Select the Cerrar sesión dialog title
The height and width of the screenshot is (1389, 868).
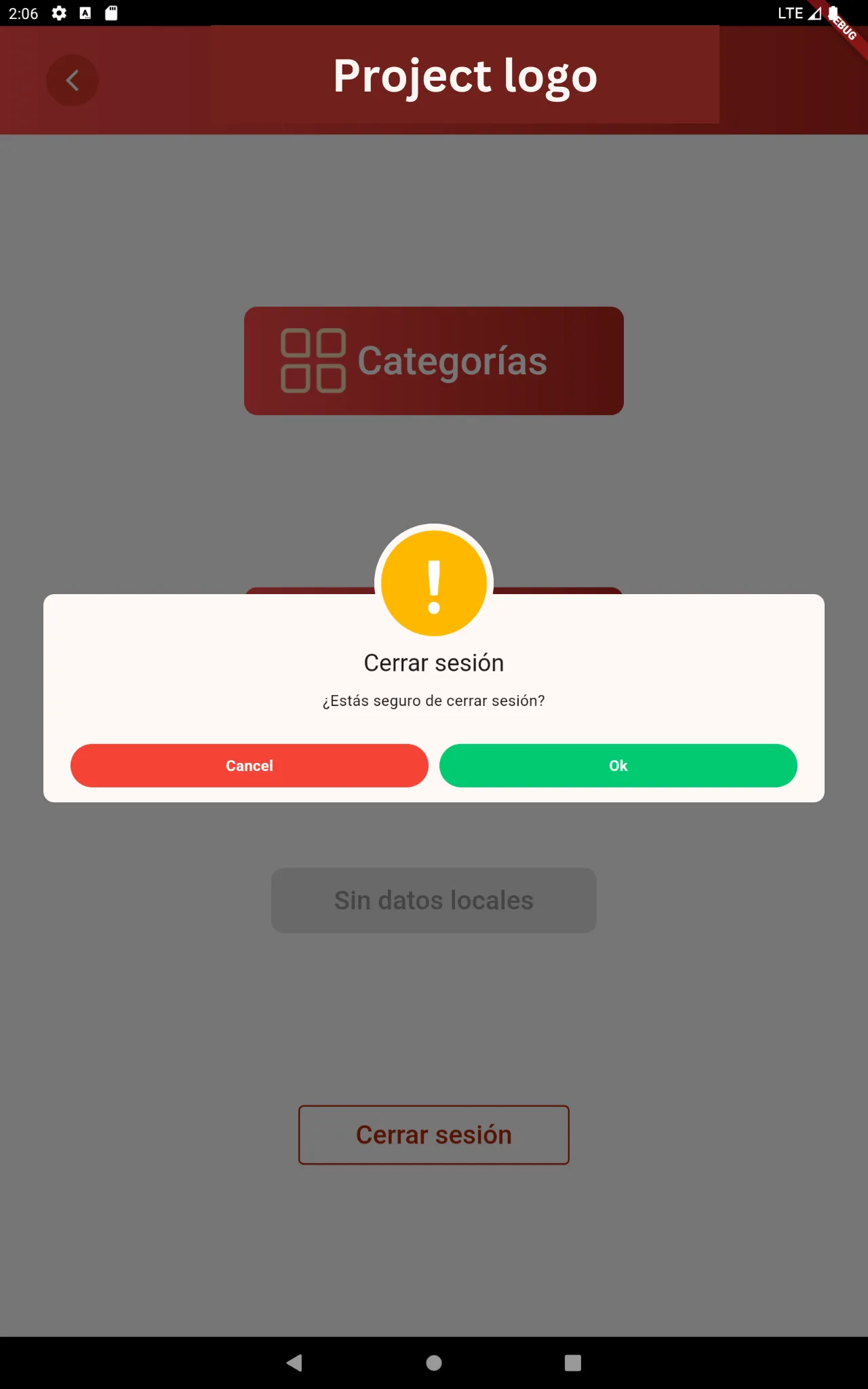click(x=433, y=663)
